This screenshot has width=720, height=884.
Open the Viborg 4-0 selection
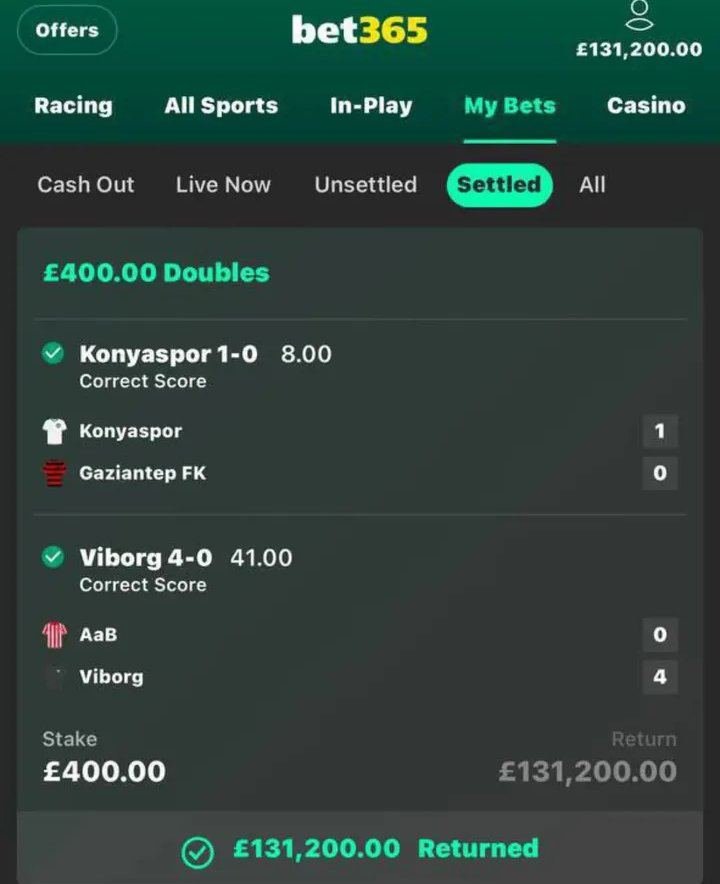click(x=145, y=558)
